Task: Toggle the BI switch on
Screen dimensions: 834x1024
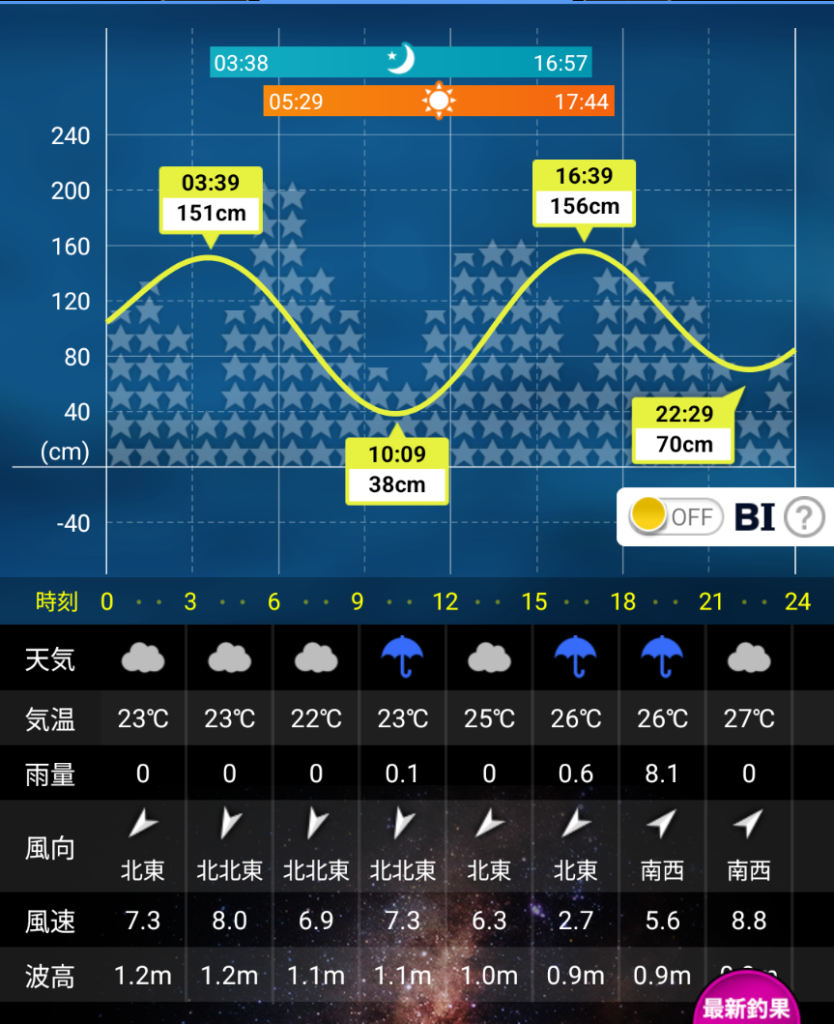Action: point(673,517)
